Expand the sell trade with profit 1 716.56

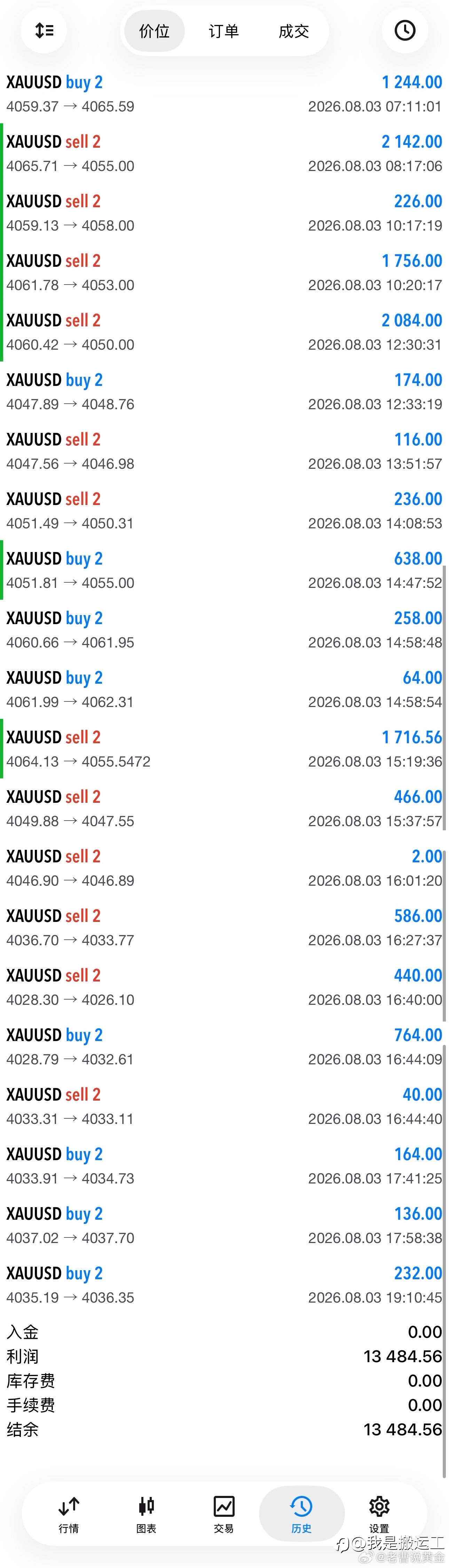[224, 749]
